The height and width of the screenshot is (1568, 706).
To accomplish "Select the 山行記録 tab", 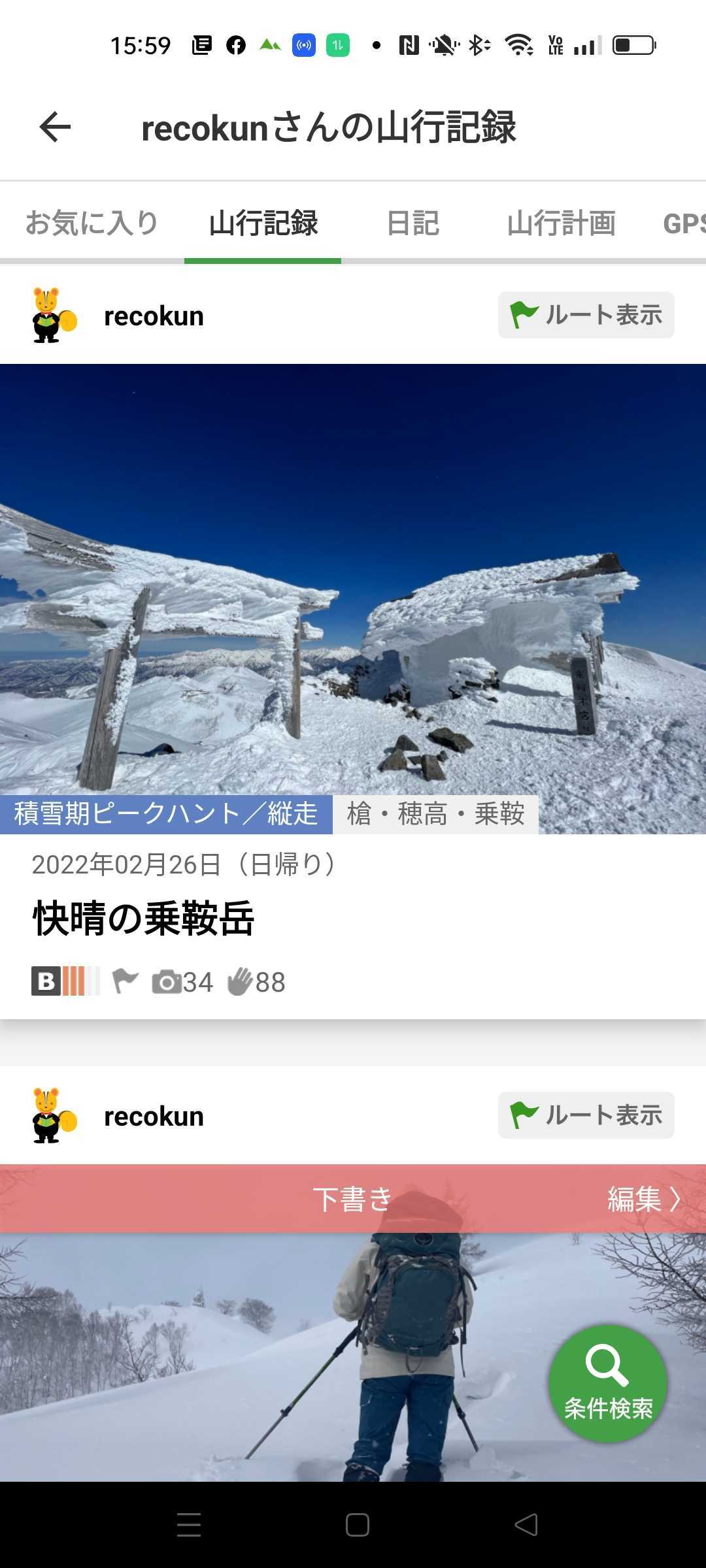I will pyautogui.click(x=263, y=223).
